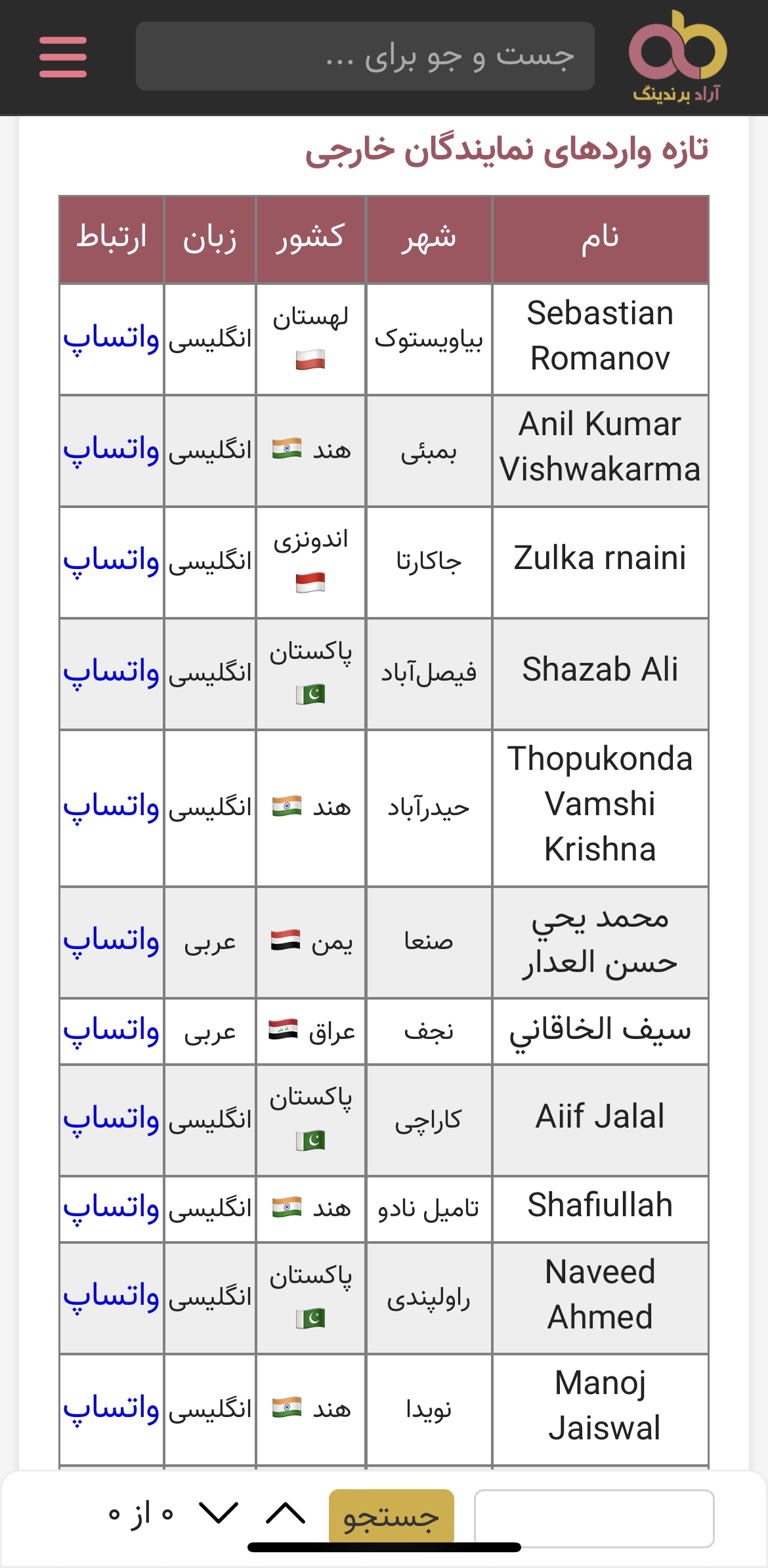The width and height of the screenshot is (768, 1568).
Task: Tap the site search field at top
Action: click(365, 56)
